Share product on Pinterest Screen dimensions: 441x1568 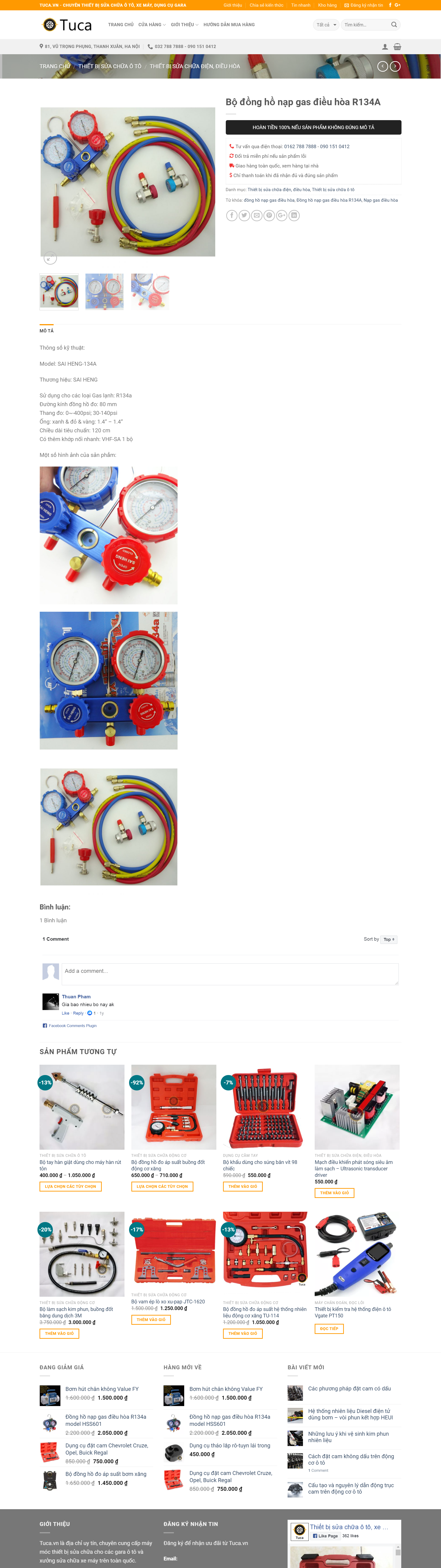(x=269, y=215)
